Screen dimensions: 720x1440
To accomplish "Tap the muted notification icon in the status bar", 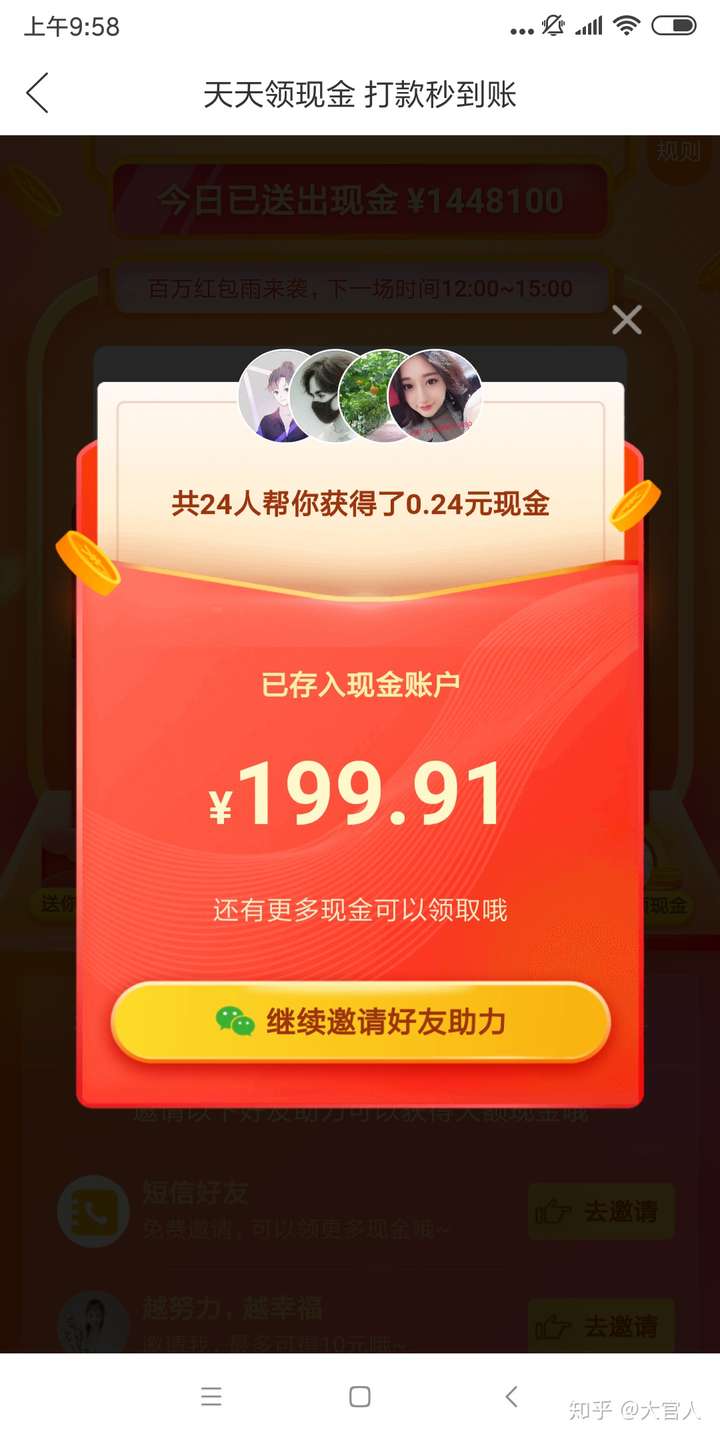I will click(x=553, y=26).
